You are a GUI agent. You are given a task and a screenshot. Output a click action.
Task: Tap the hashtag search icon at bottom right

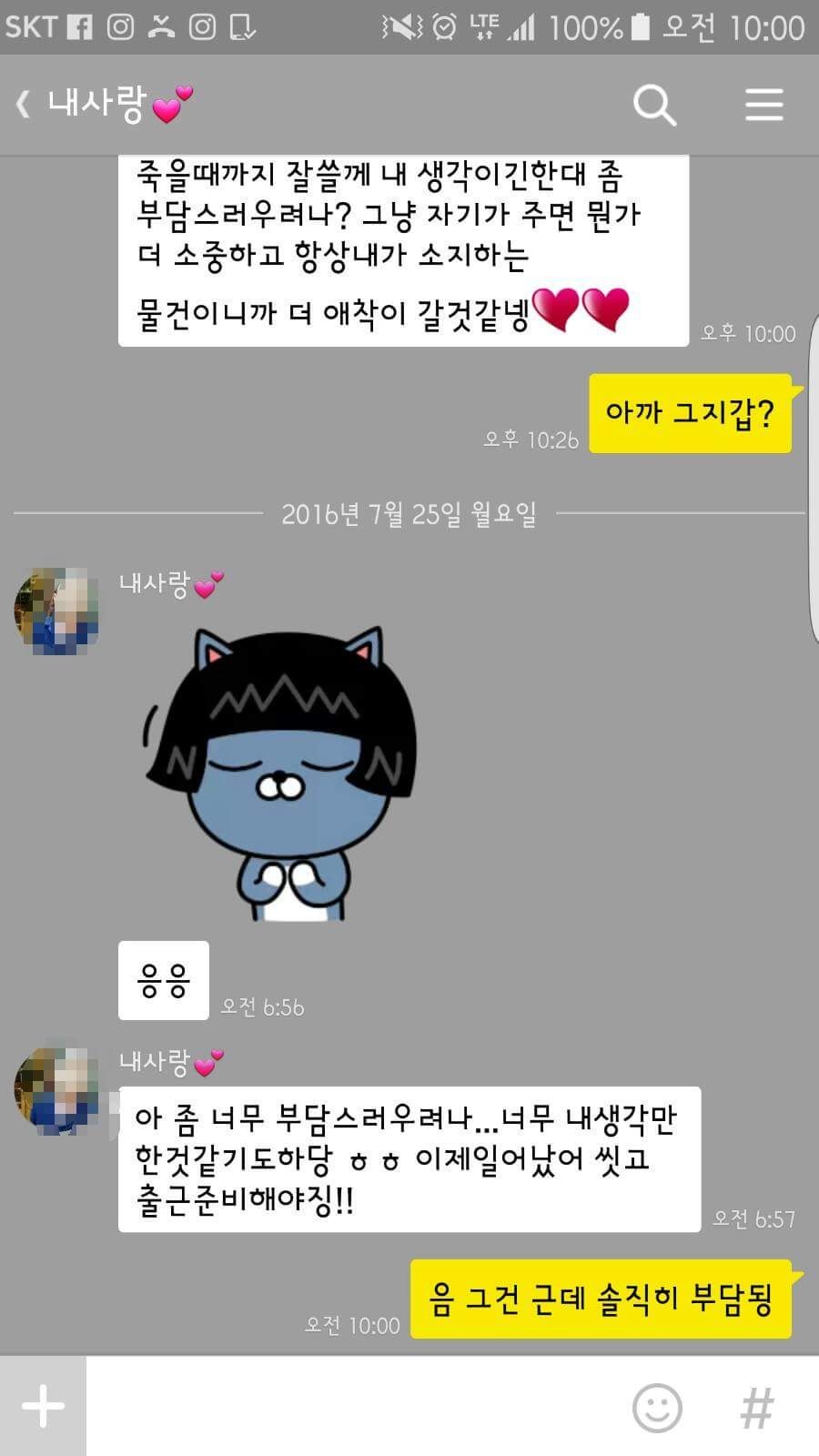(757, 1405)
